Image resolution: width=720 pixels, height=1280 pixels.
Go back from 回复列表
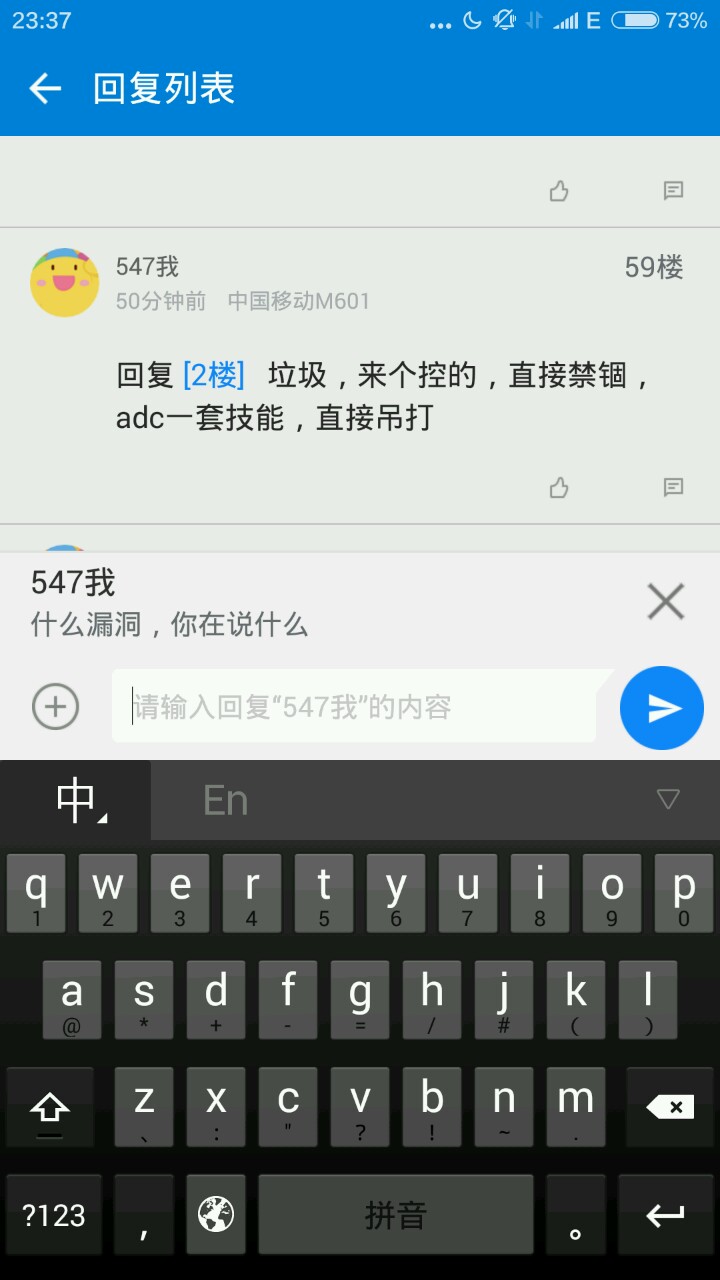coord(45,89)
